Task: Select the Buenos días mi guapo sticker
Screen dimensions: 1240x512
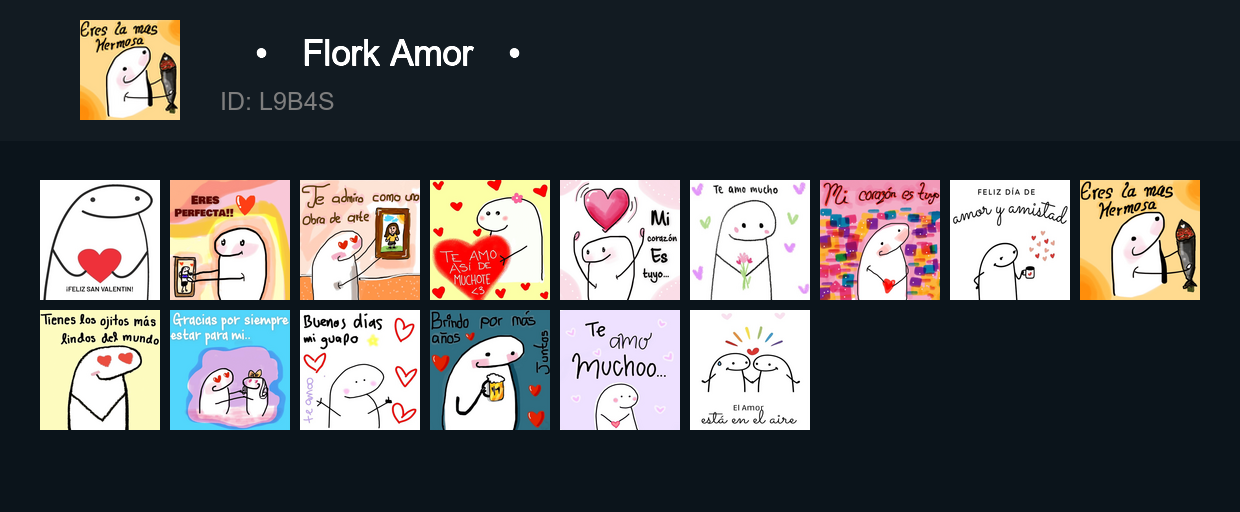Action: point(360,370)
